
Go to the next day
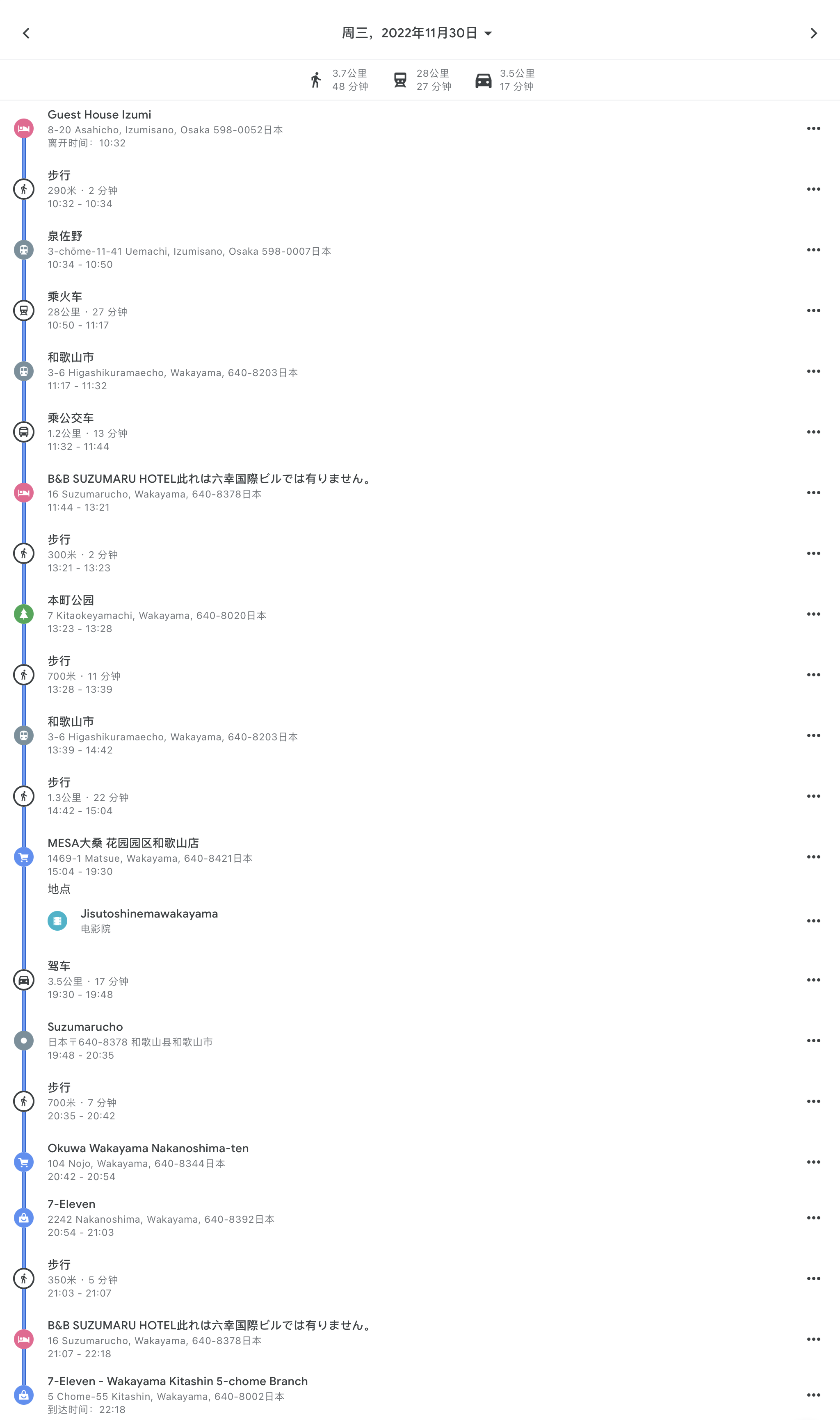click(813, 33)
